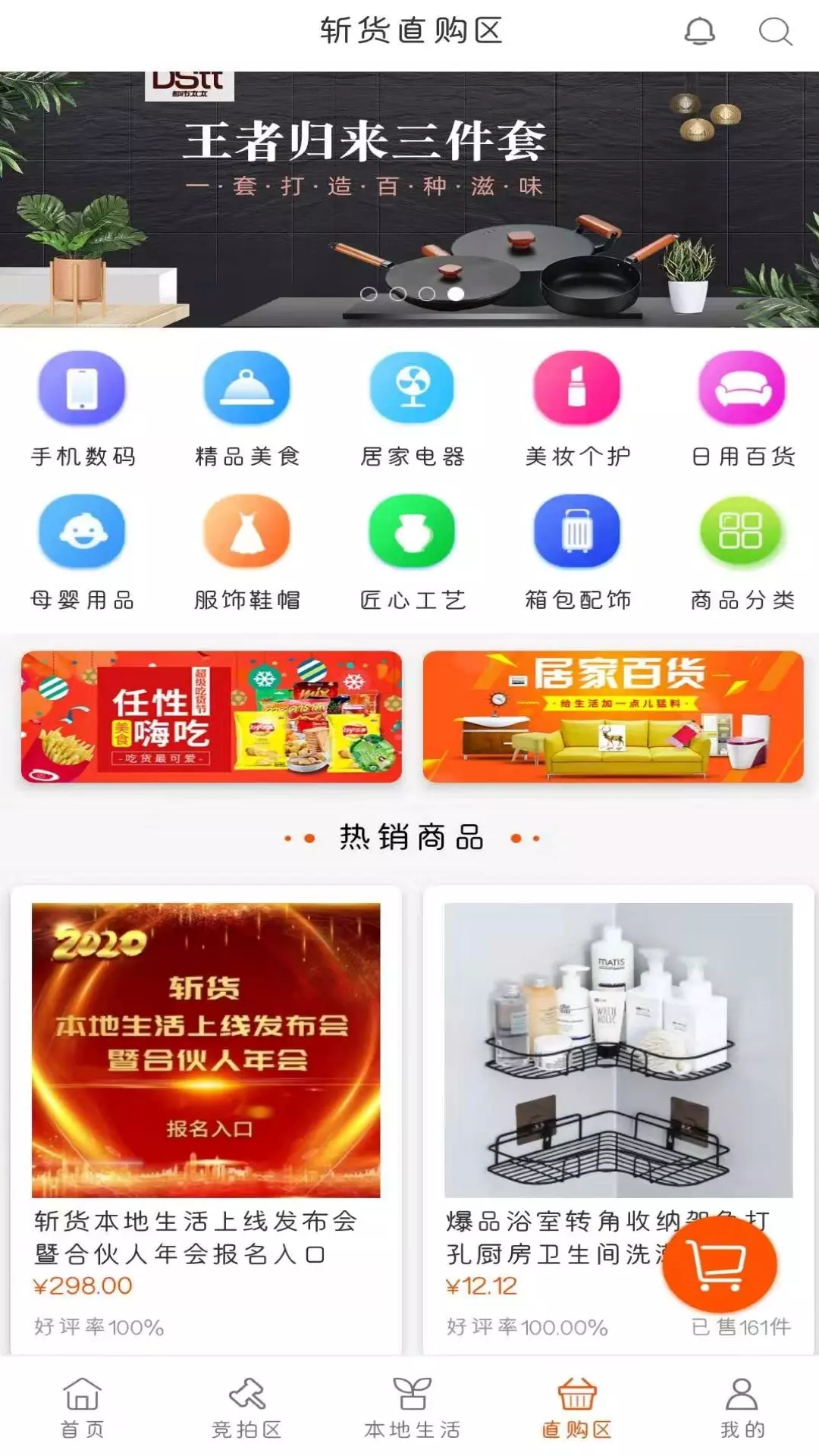Switch to the 本地生活 tab

pos(413,1407)
